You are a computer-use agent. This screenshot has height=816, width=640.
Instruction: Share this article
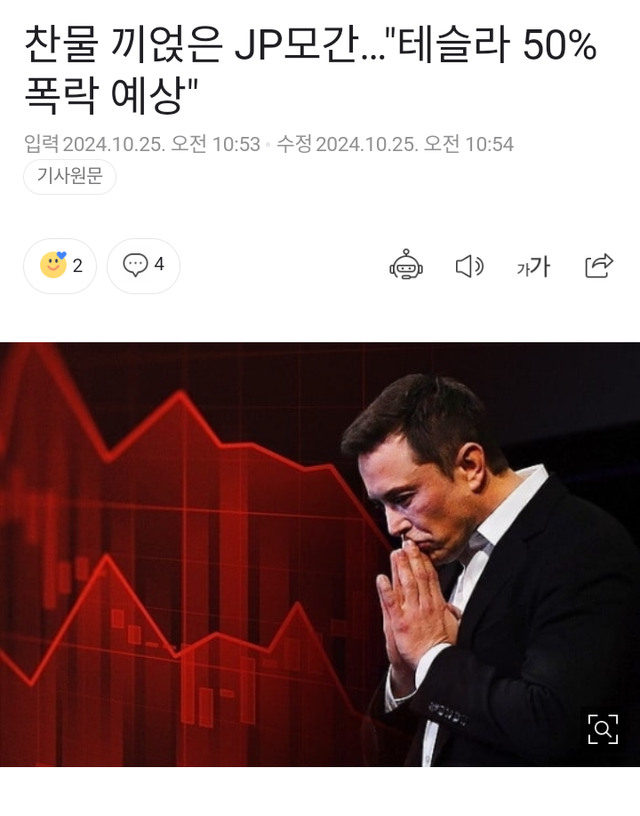[x=598, y=266]
